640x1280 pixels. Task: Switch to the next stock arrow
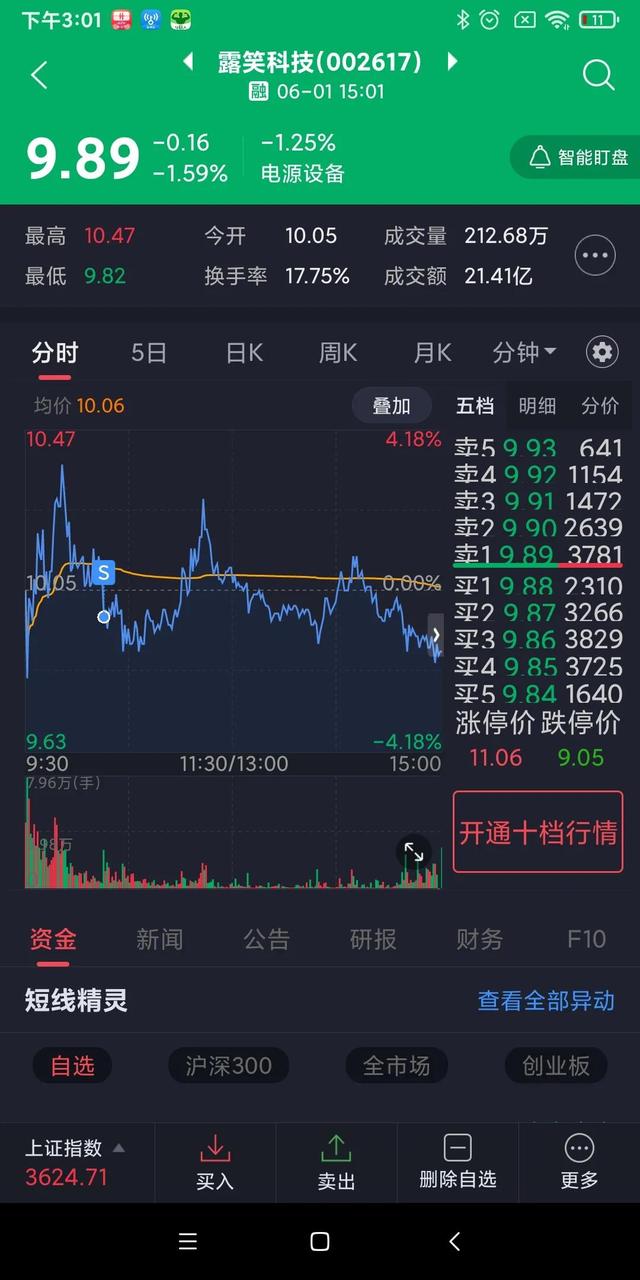[x=452, y=62]
